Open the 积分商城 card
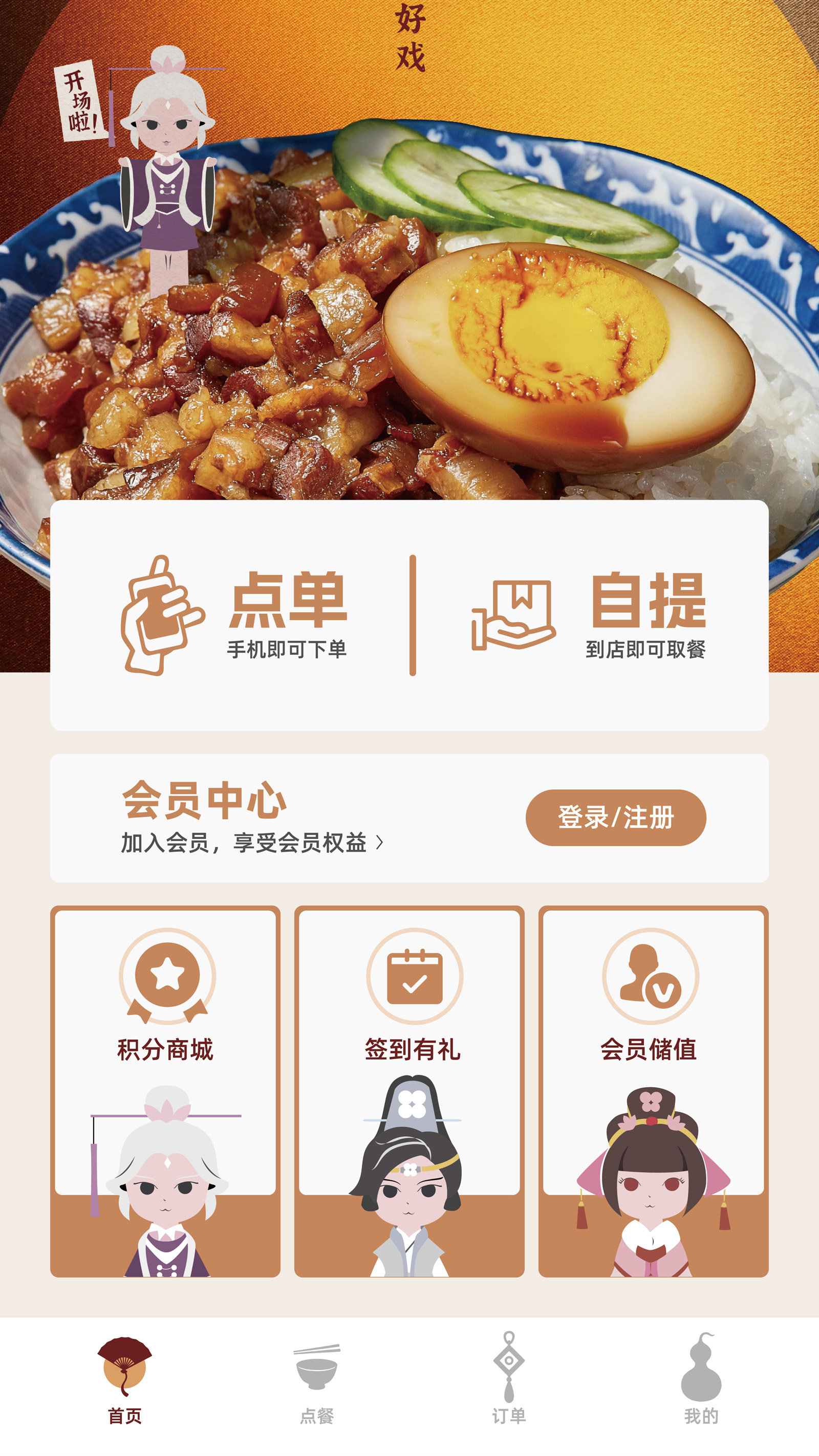This screenshot has width=819, height=1456. [x=165, y=1091]
